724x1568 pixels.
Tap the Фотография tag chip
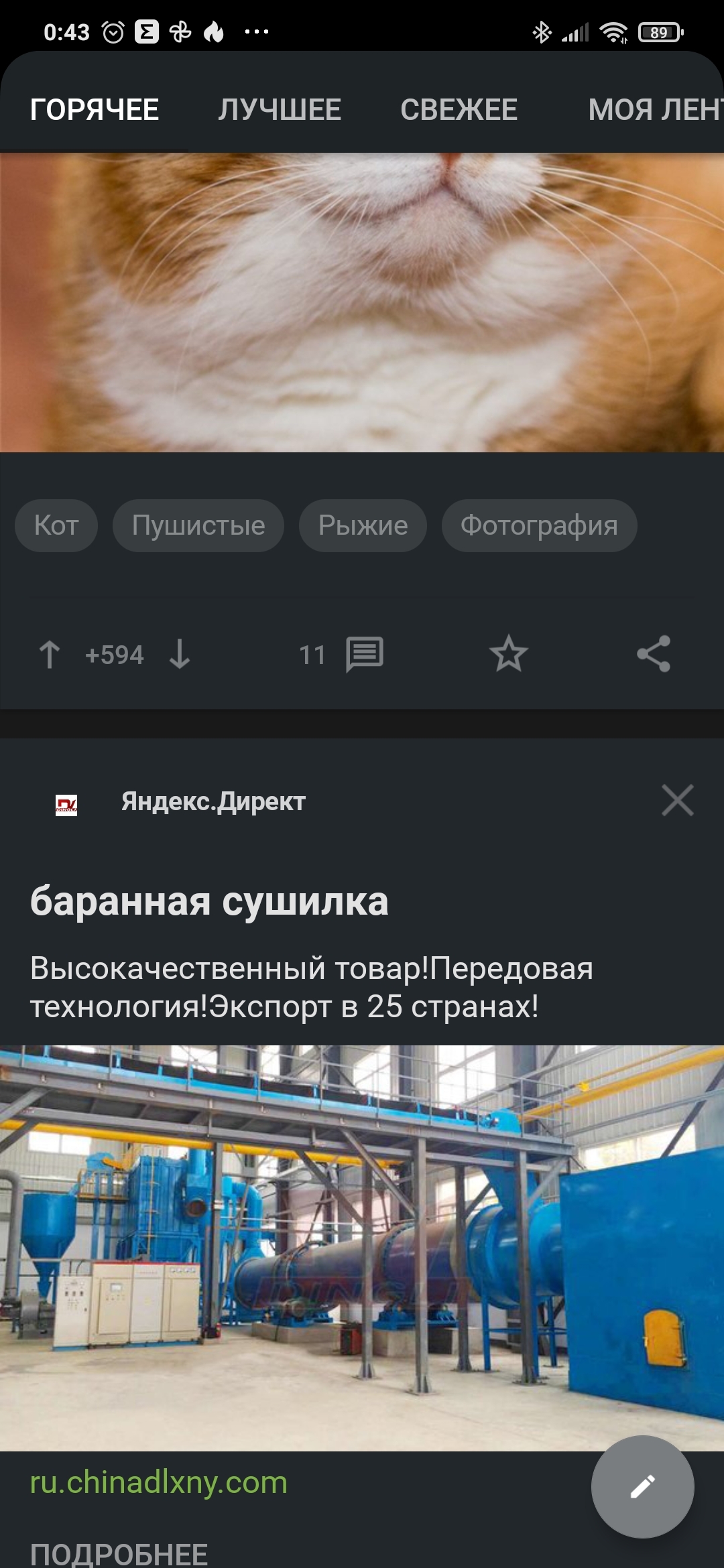pyautogui.click(x=539, y=525)
